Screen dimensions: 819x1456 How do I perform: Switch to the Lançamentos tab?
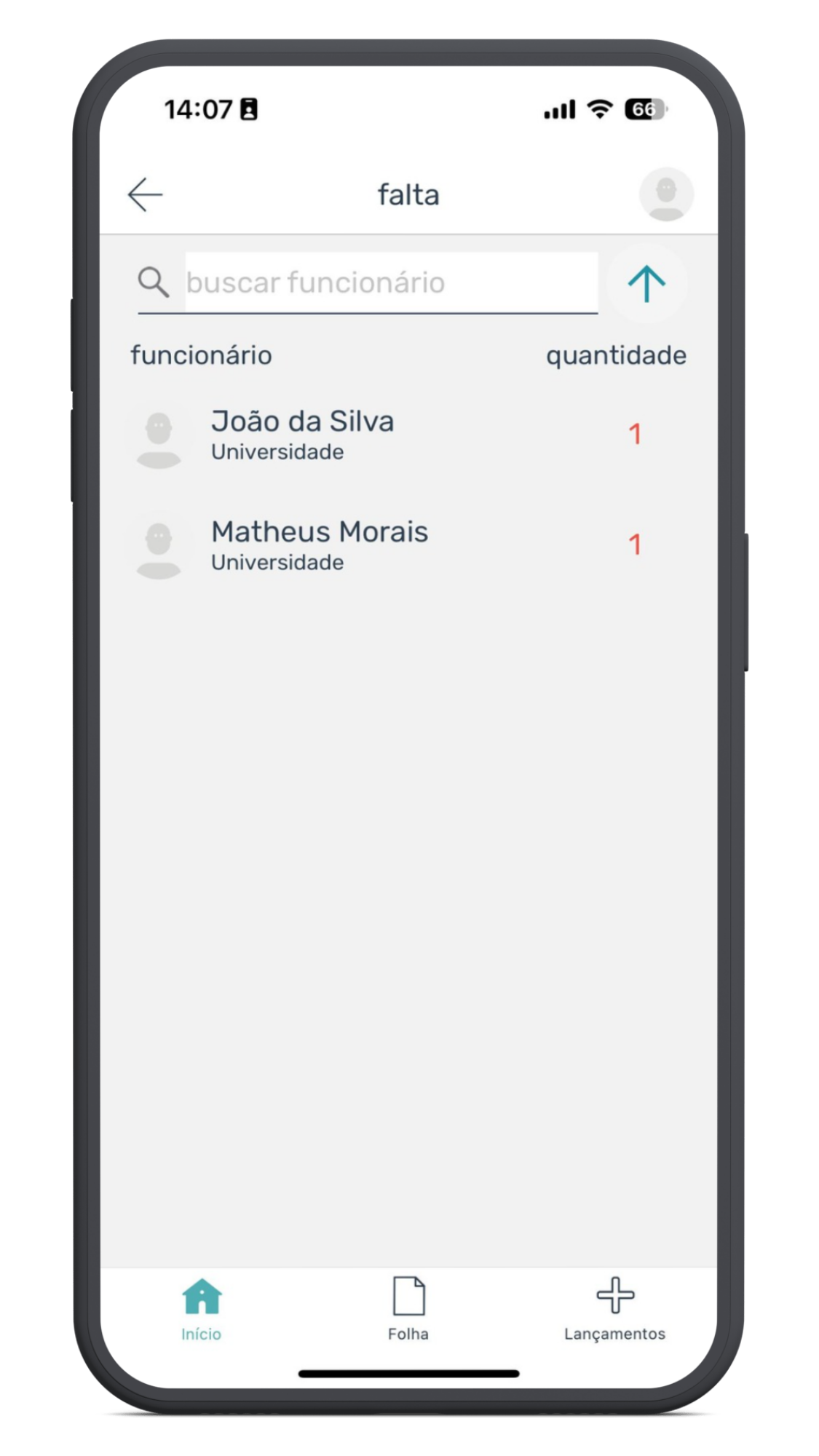coord(614,1309)
